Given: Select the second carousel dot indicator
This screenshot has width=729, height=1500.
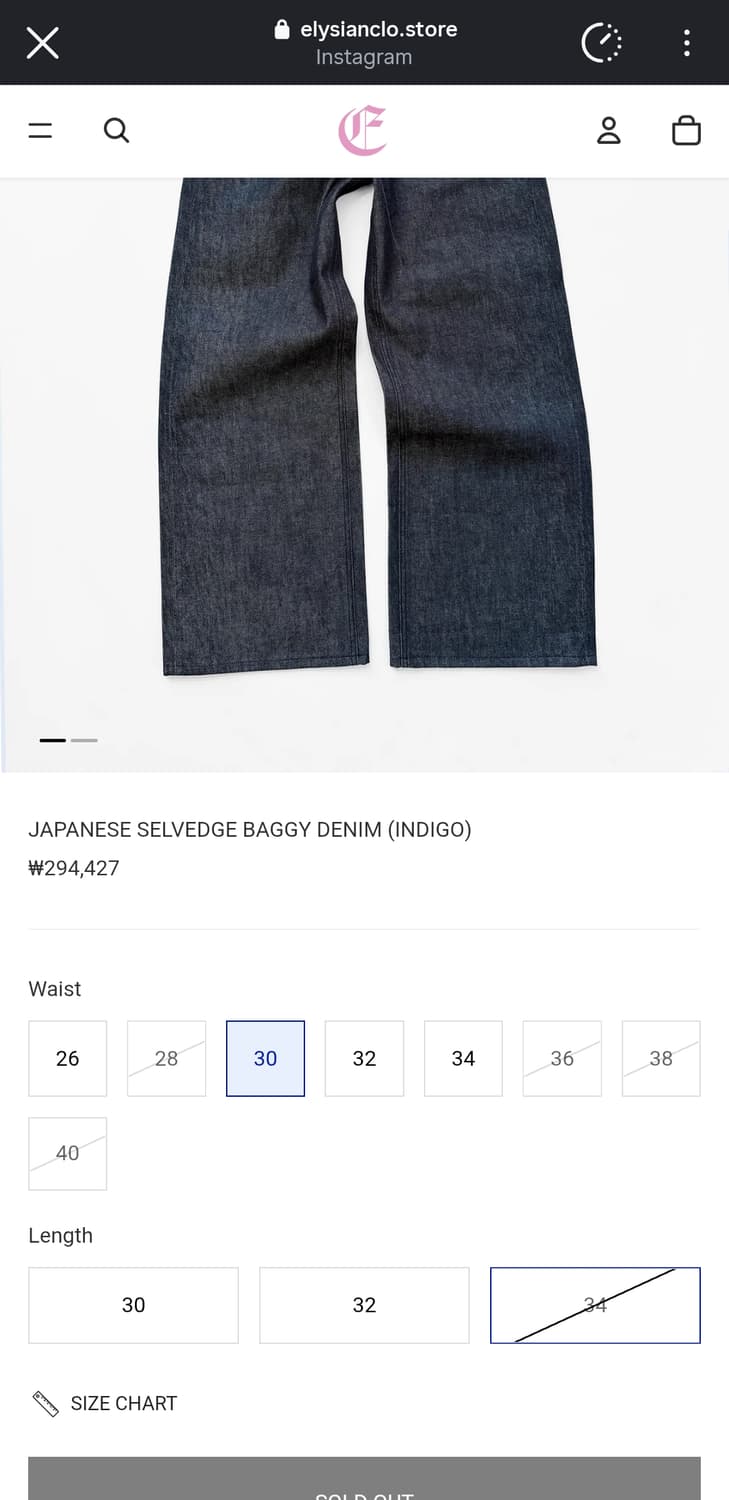Looking at the screenshot, I should (x=85, y=740).
